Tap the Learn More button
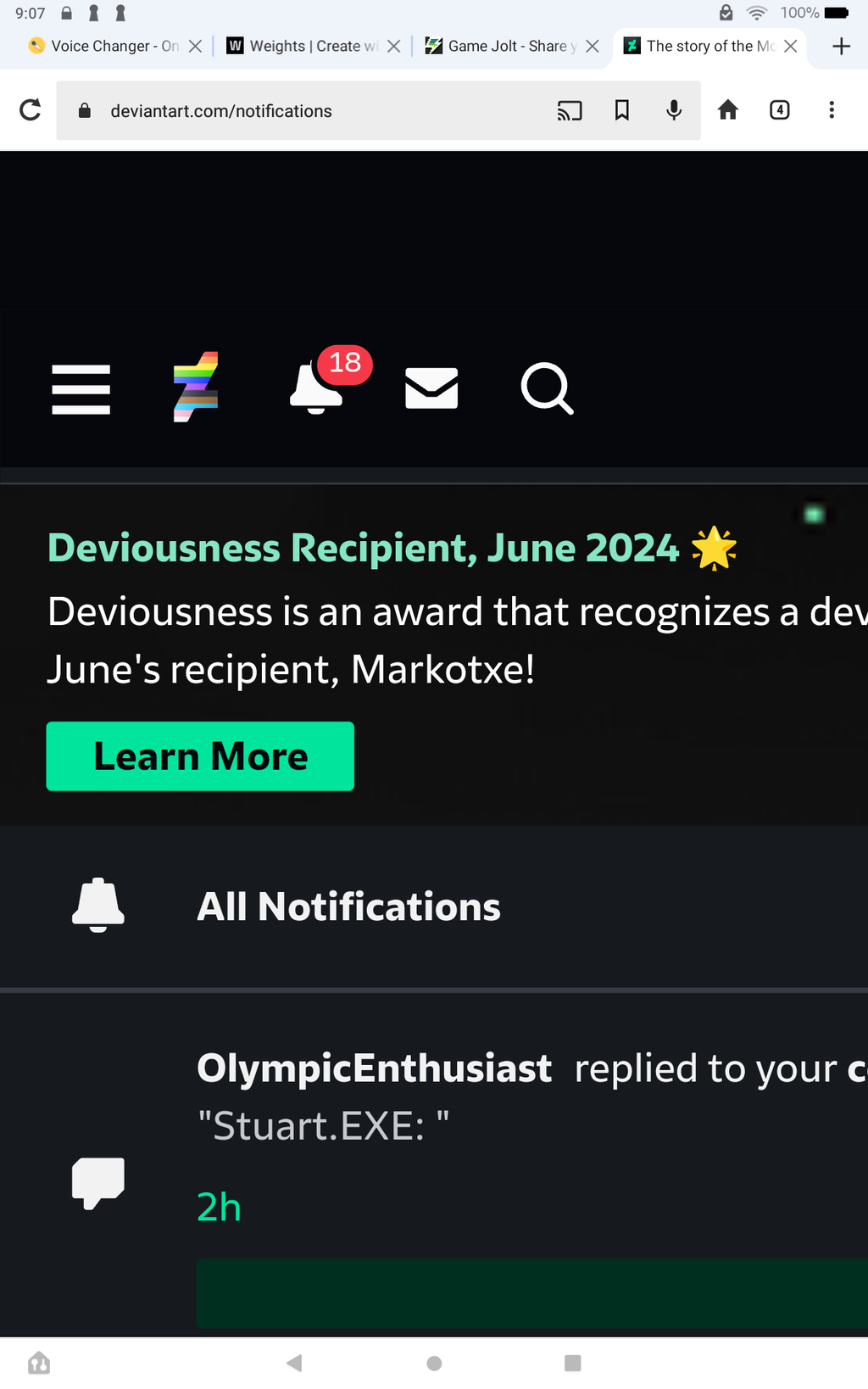The height and width of the screenshot is (1389, 868). pos(200,756)
